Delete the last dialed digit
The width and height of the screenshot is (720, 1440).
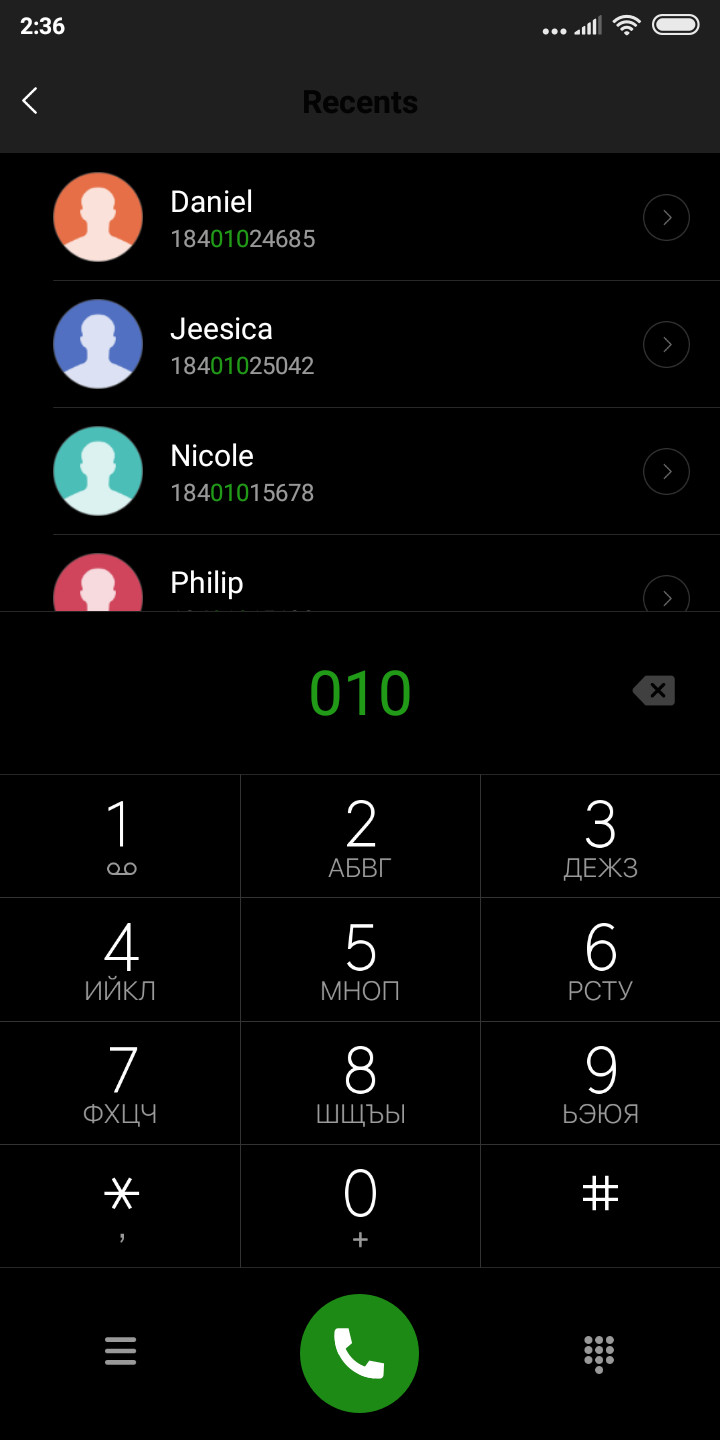point(654,691)
